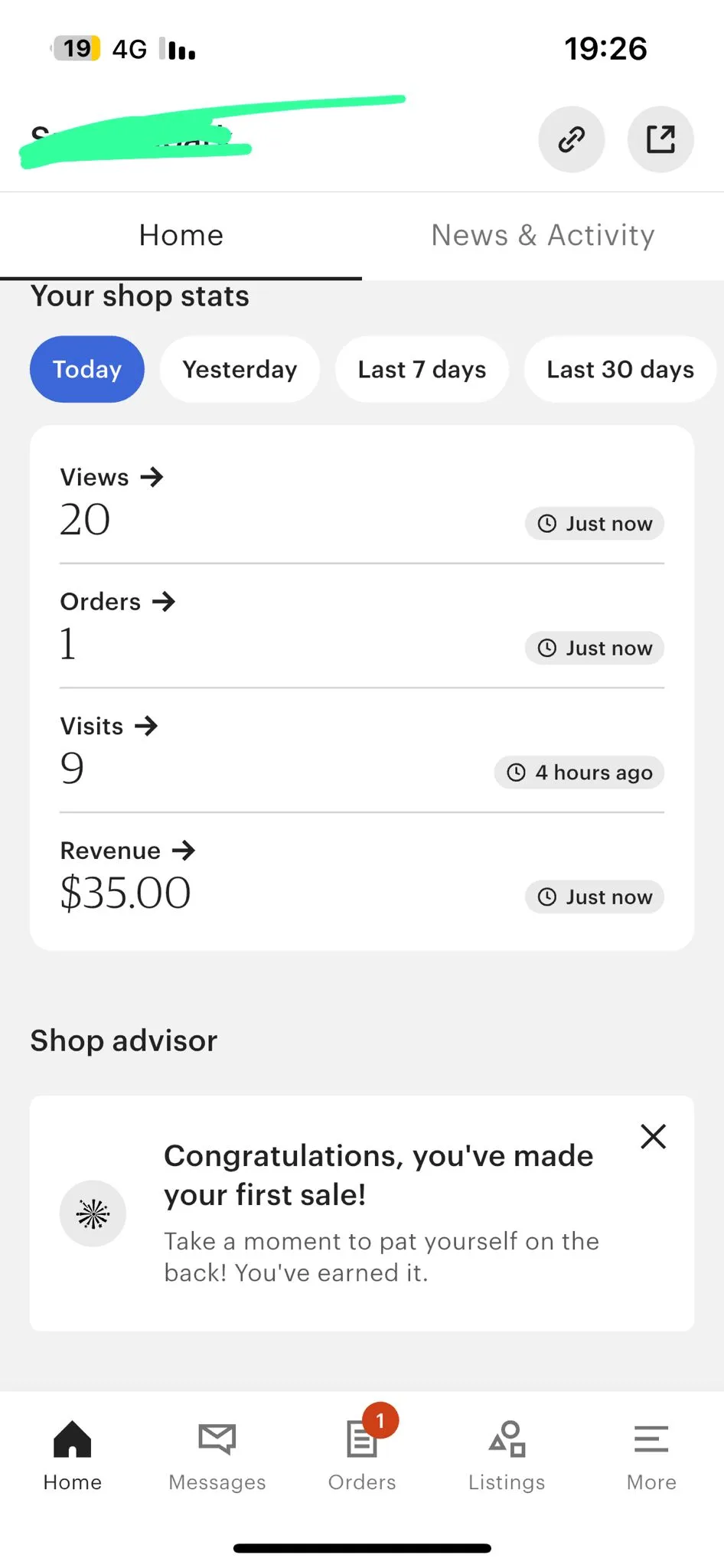Viewport: 724px width, 1568px height.
Task: Show stats for Last 30 days
Action: tap(620, 369)
